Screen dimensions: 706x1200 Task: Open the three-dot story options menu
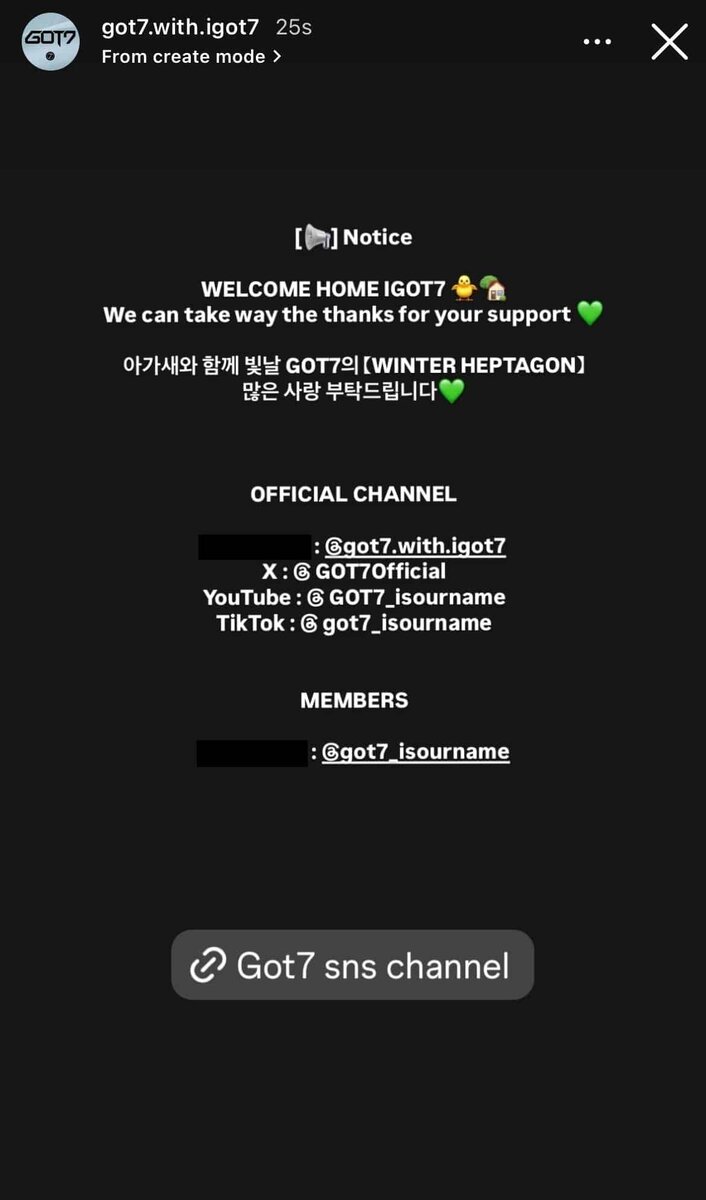point(597,42)
